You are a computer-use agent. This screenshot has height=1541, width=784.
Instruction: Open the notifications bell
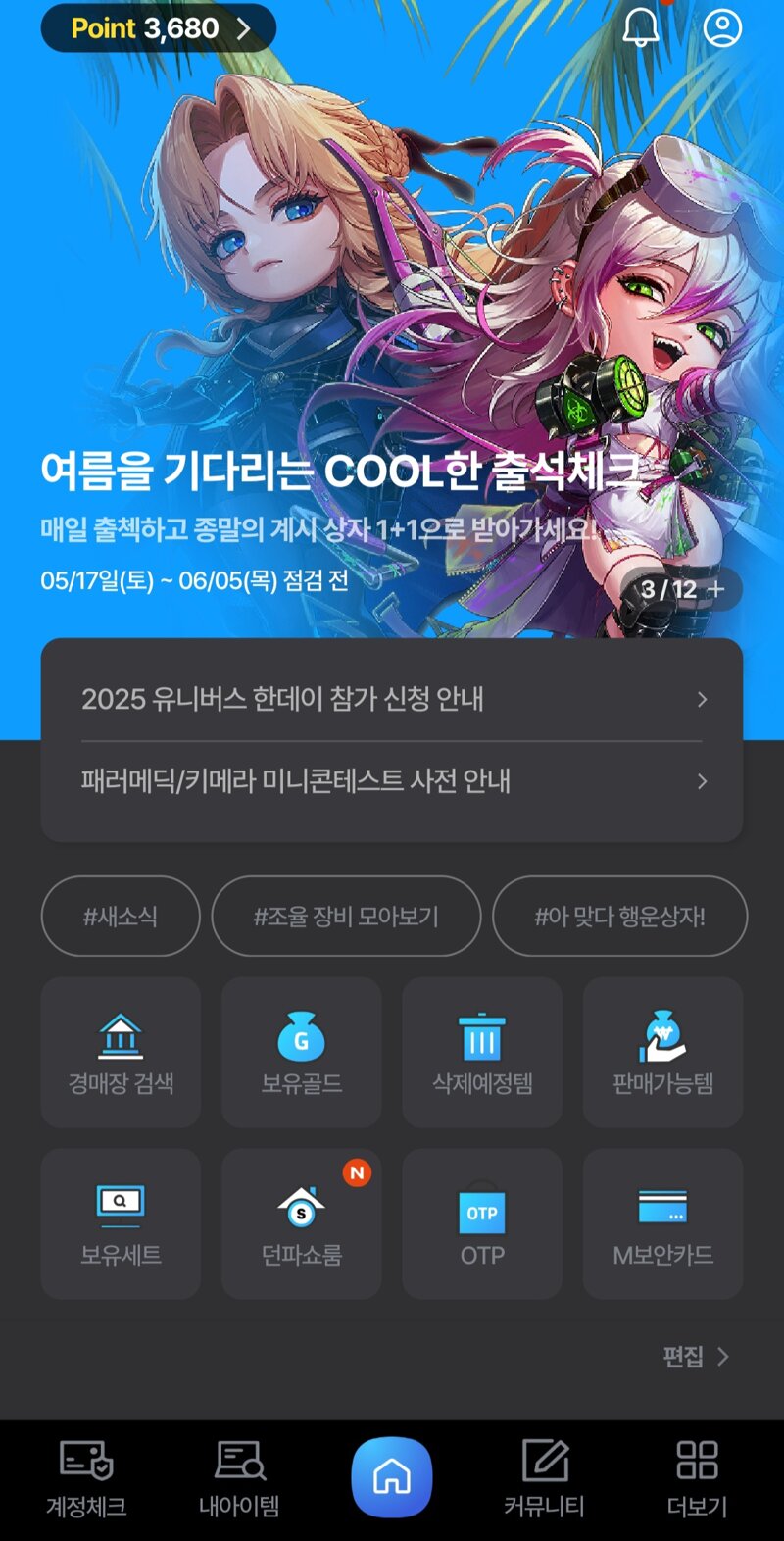click(x=642, y=27)
